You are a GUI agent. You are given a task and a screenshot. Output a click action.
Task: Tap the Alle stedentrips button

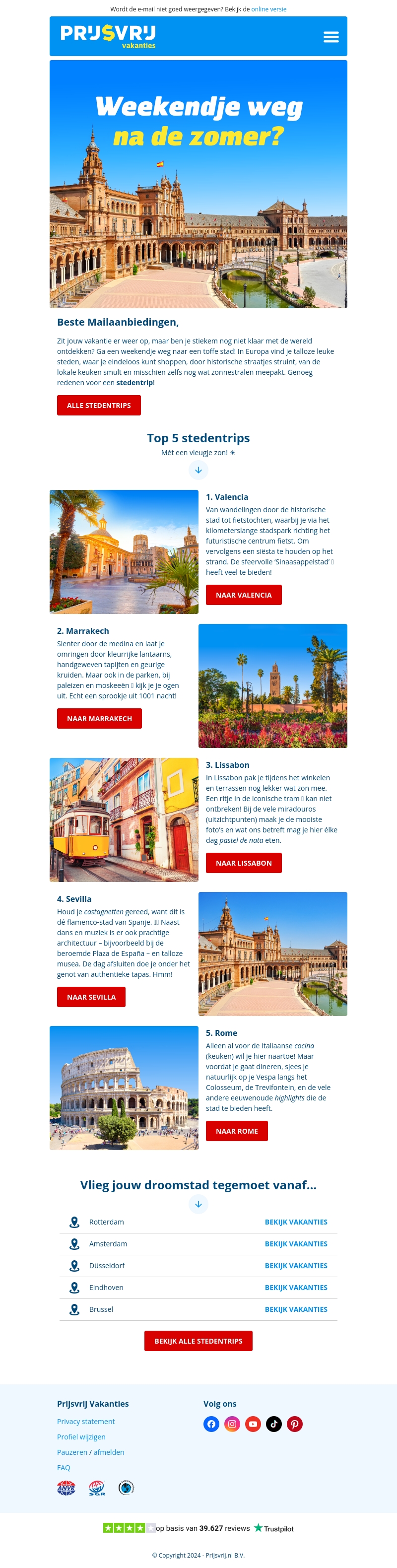pyautogui.click(x=99, y=406)
